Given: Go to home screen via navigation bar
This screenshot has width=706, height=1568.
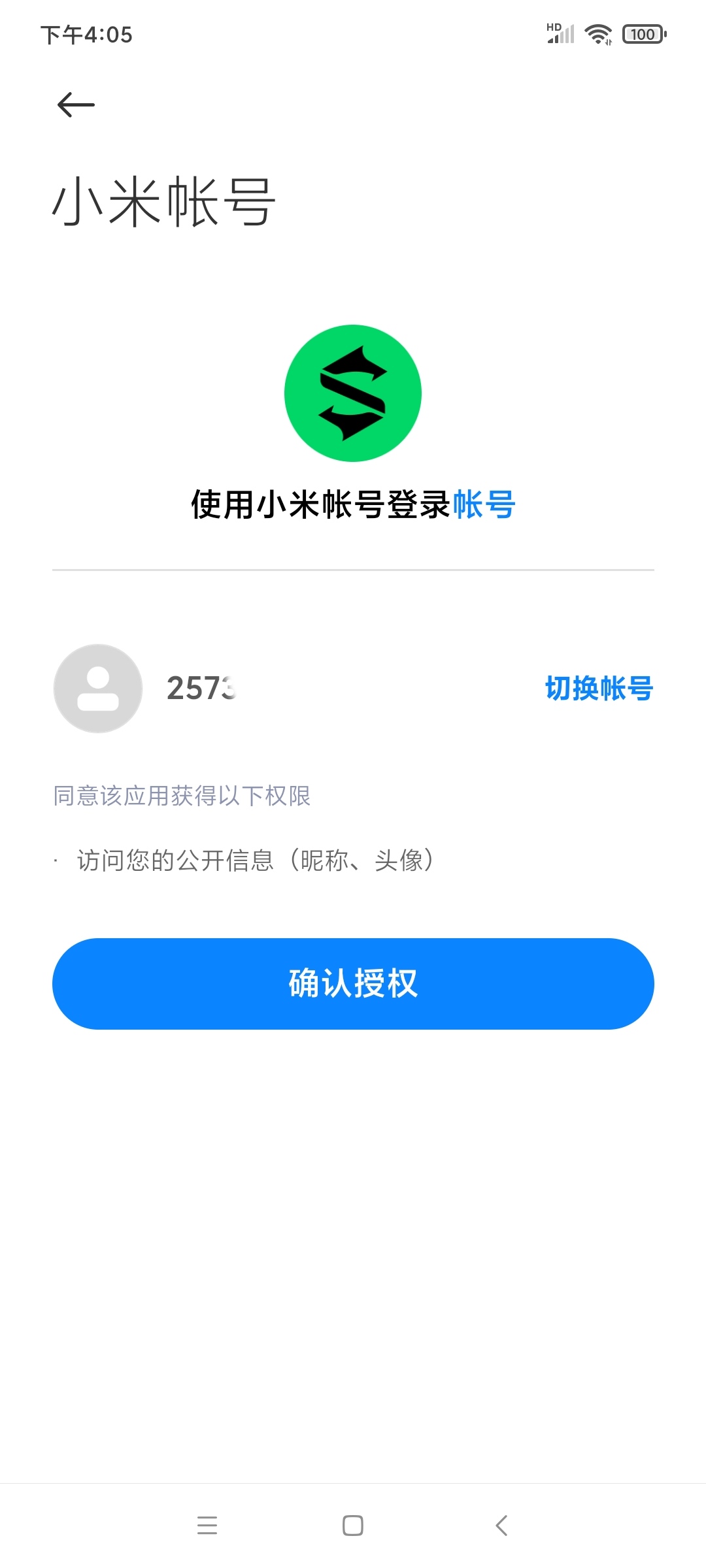Looking at the screenshot, I should (353, 1526).
